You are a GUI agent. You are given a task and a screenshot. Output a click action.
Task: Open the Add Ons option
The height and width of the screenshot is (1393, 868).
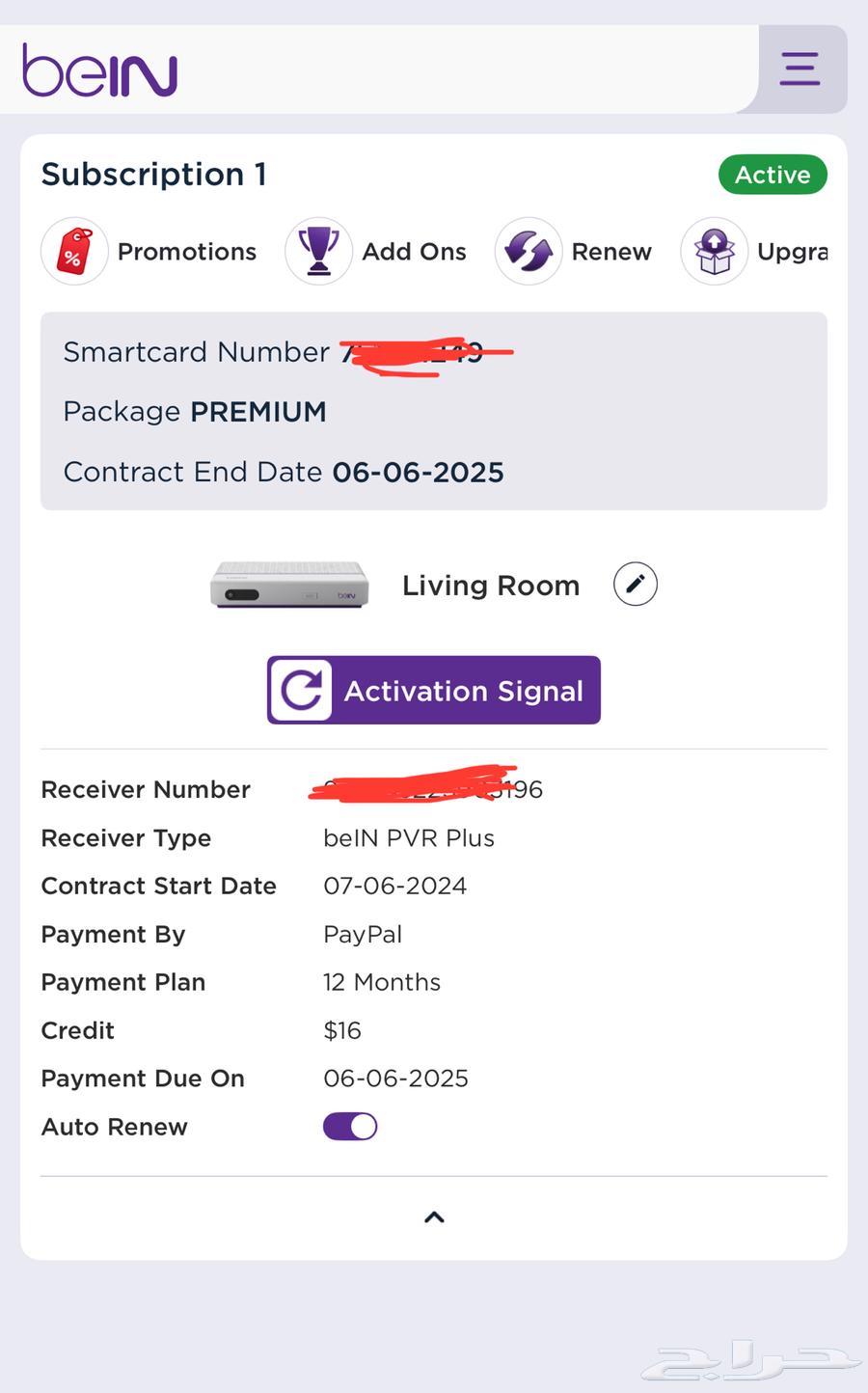(376, 251)
